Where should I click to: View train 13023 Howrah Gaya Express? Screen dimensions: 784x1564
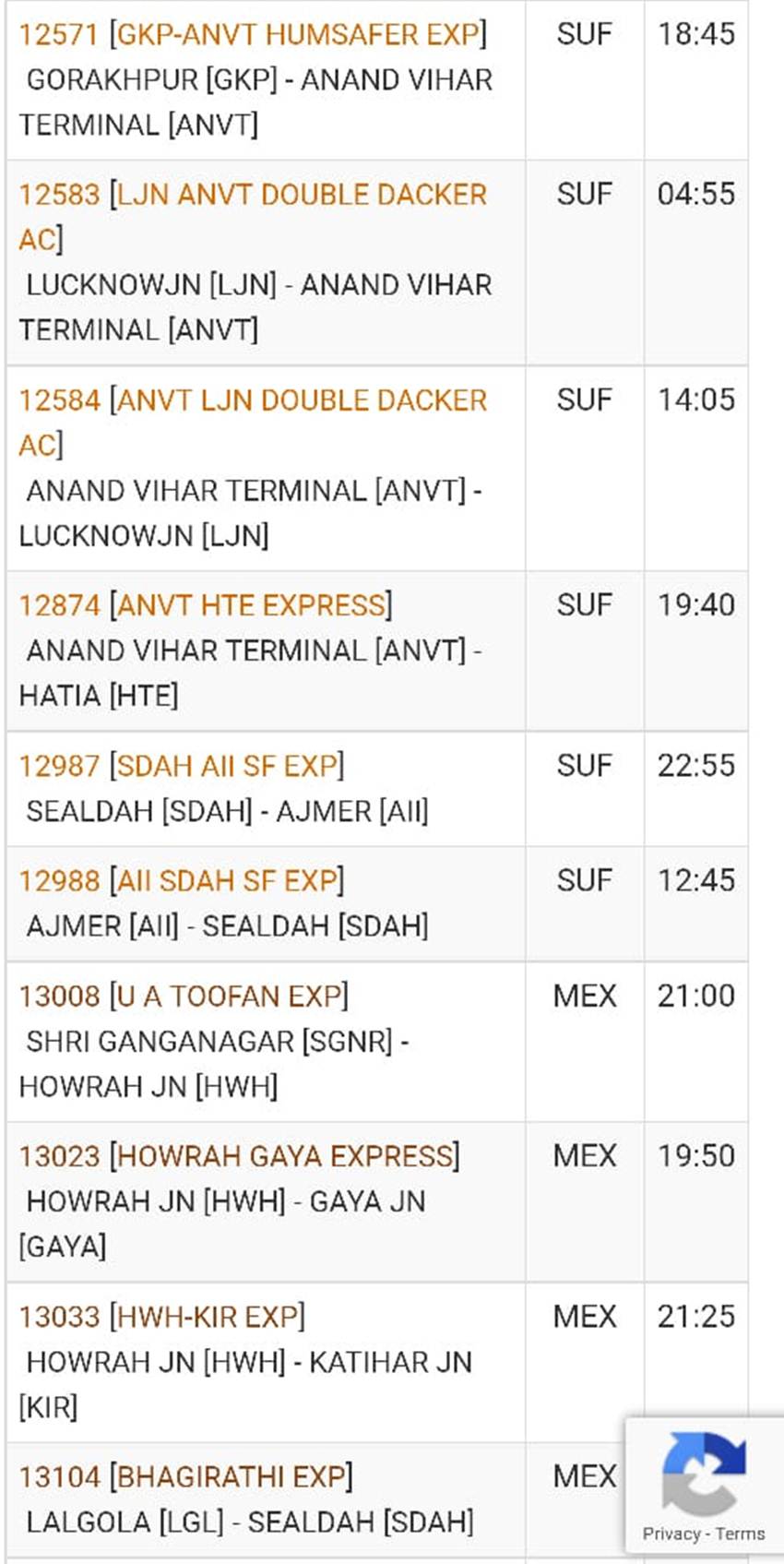pos(239,1156)
